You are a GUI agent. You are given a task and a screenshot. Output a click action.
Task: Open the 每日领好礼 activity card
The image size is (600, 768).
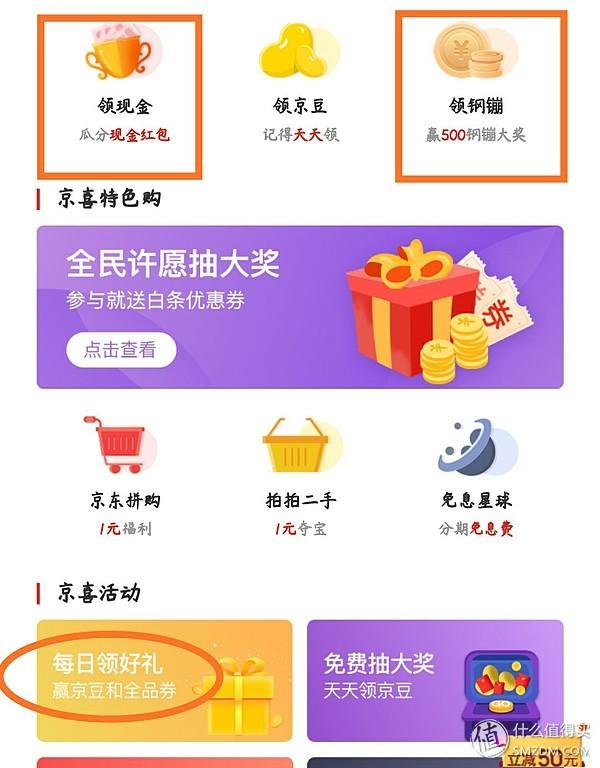click(164, 680)
